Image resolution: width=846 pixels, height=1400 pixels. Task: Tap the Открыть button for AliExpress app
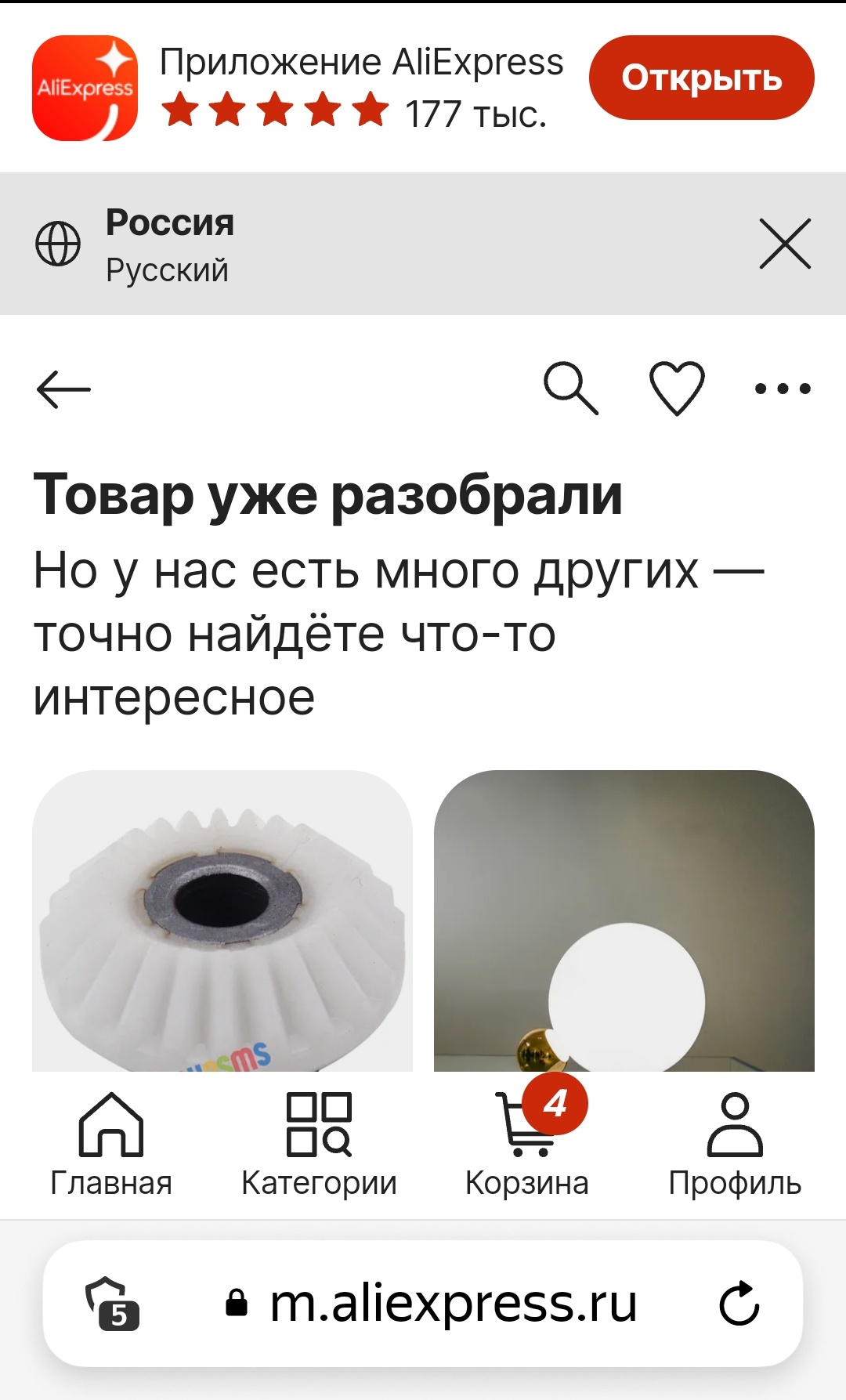pos(701,78)
